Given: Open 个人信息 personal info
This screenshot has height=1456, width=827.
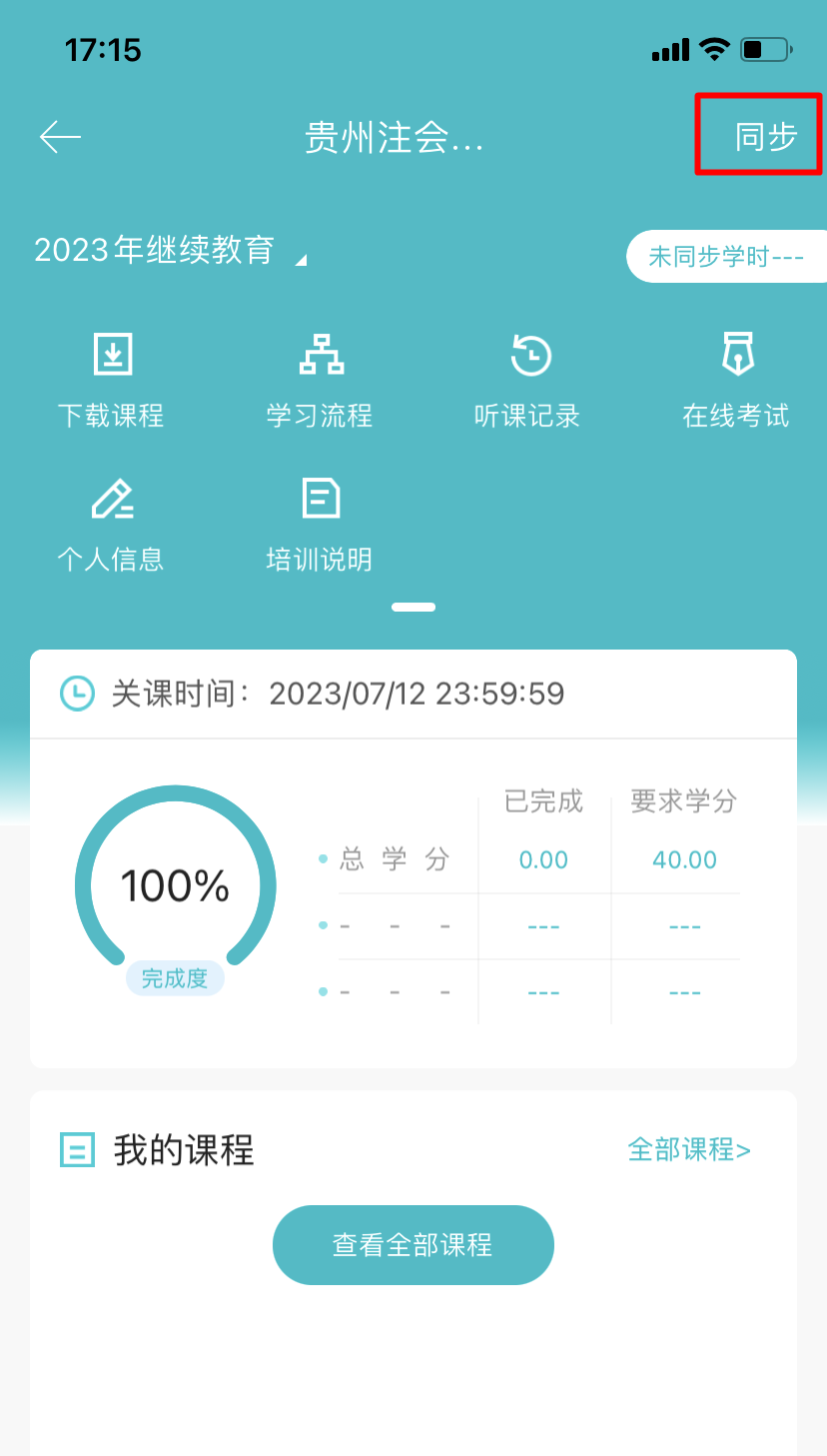Looking at the screenshot, I should (111, 525).
